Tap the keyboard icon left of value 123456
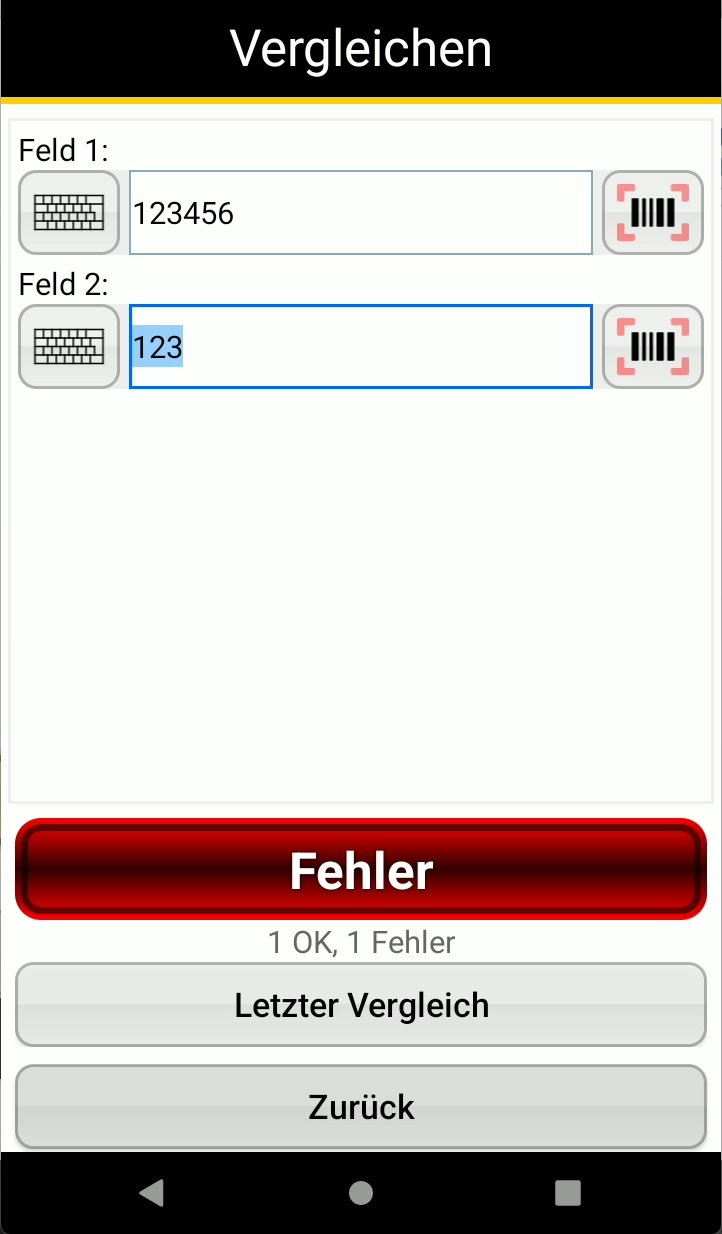 [68, 212]
